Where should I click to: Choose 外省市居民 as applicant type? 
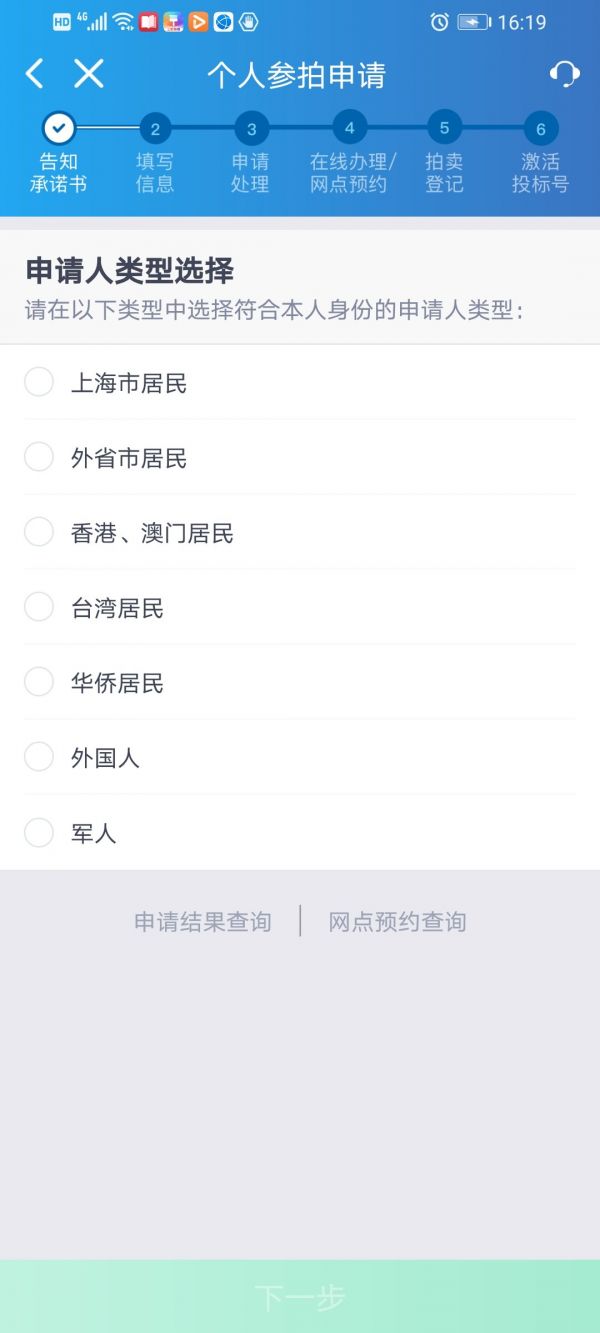[39, 457]
